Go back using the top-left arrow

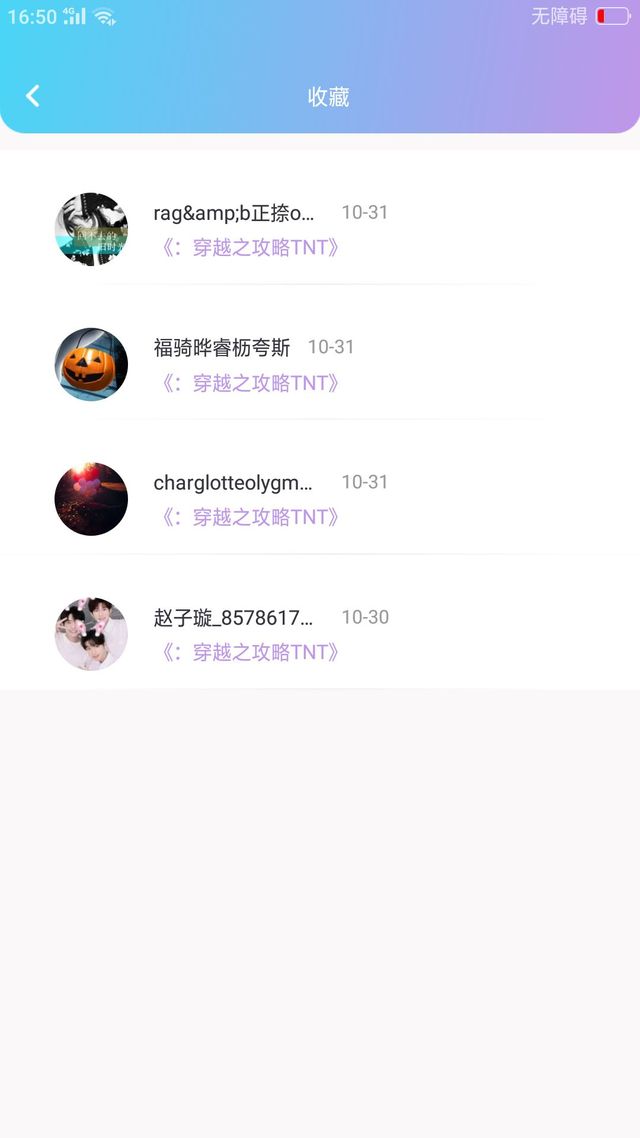(x=33, y=96)
